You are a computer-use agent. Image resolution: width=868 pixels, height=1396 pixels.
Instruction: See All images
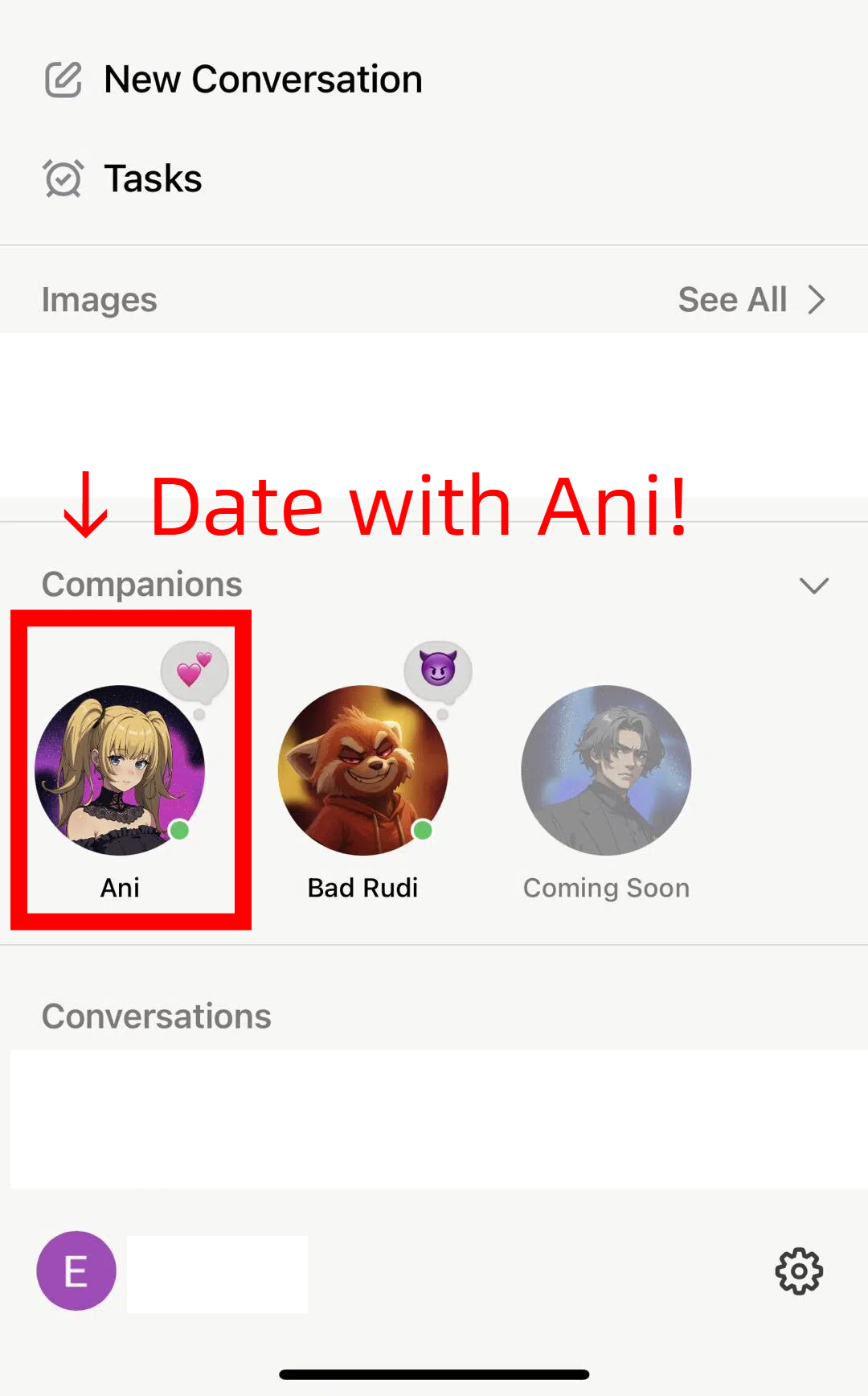[751, 300]
